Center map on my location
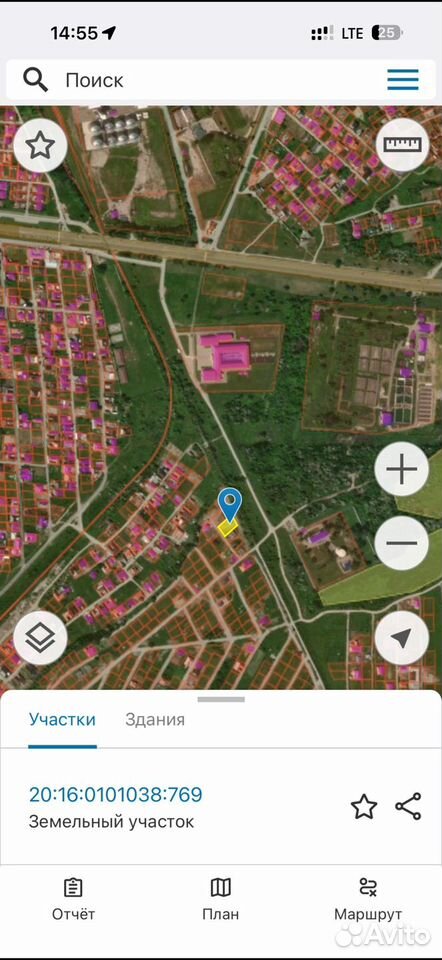Screen dimensions: 442x960 [x=402, y=638]
